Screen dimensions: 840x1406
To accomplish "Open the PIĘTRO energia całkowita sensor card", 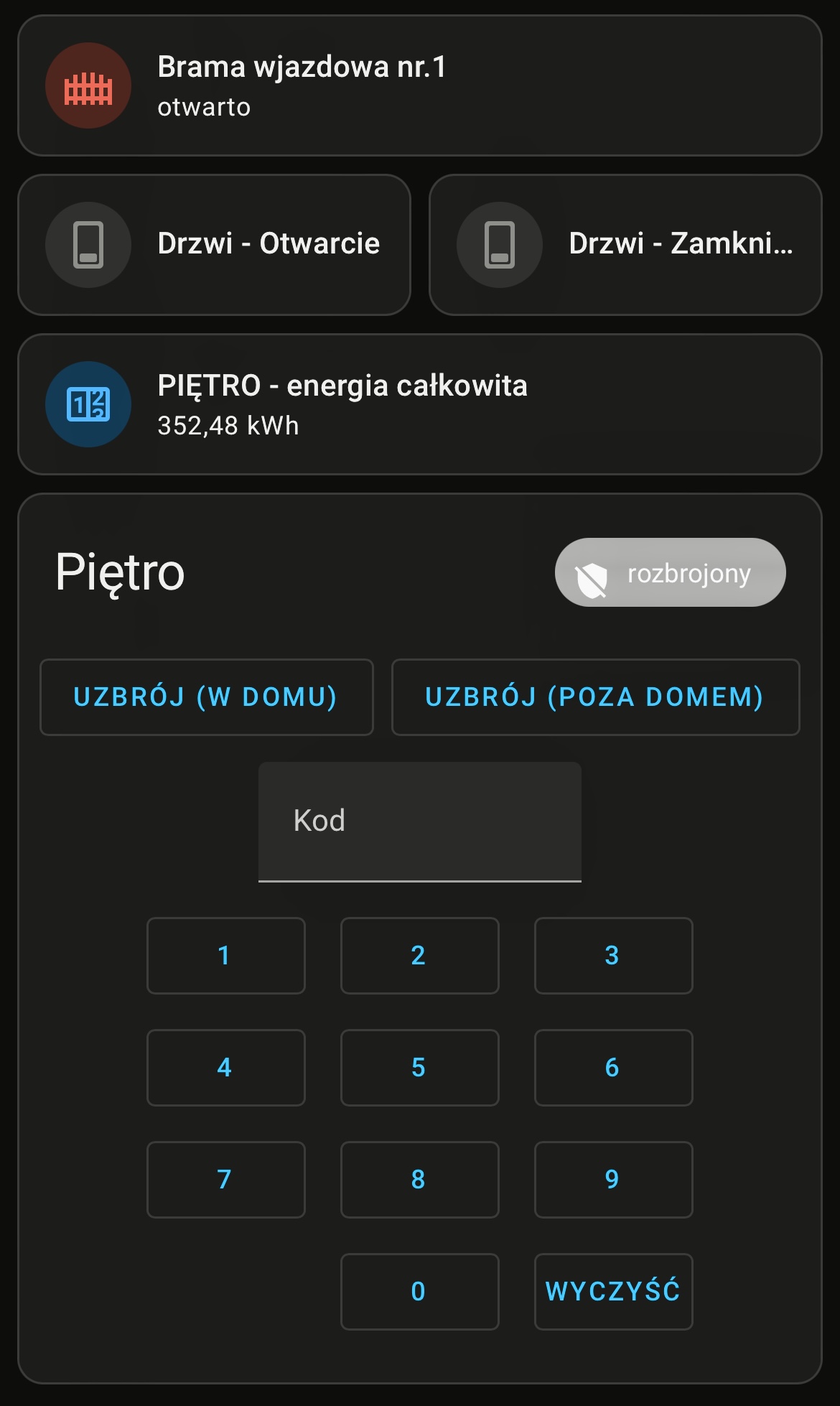I will (x=420, y=404).
